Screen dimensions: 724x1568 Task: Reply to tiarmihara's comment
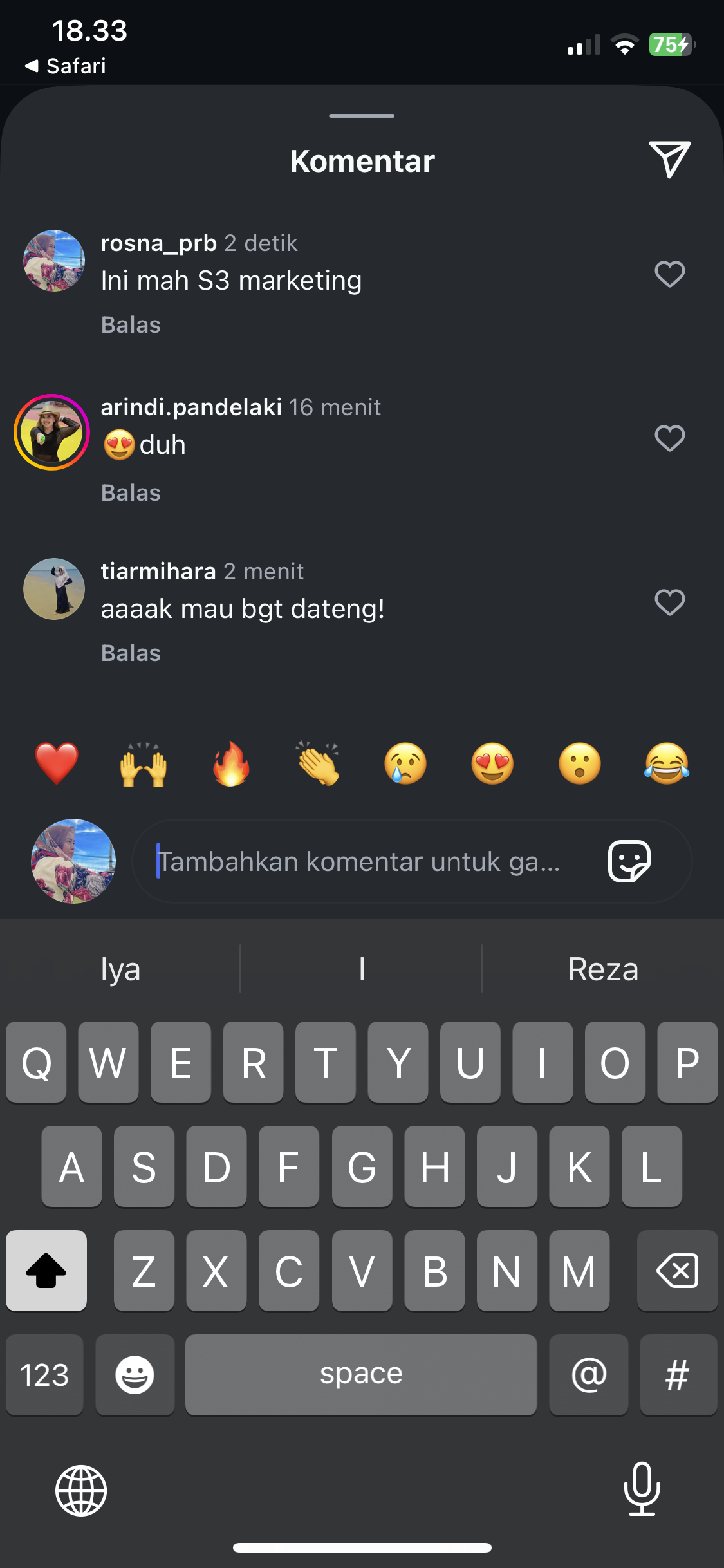click(x=131, y=653)
